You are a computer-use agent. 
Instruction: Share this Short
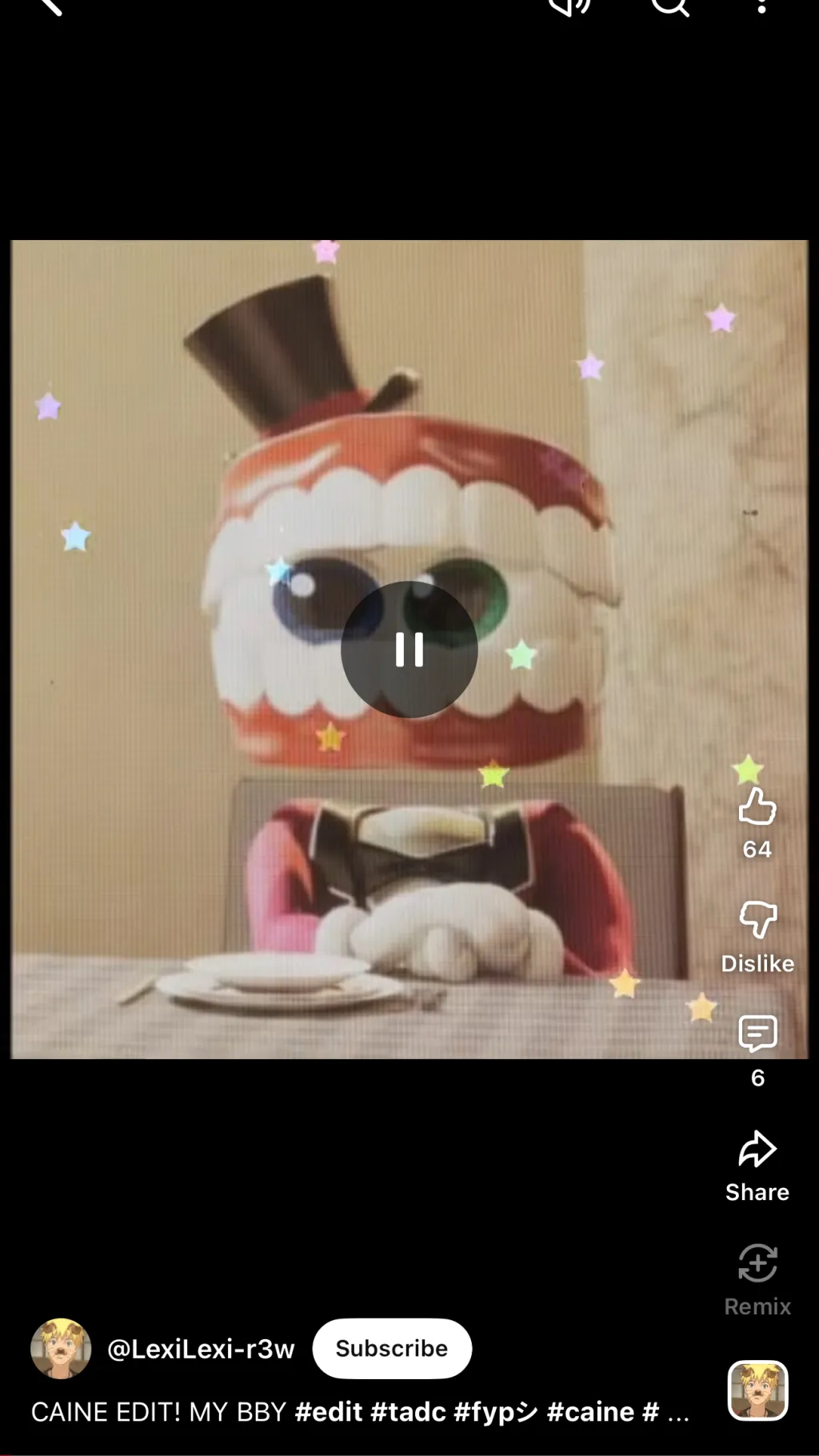(757, 1150)
